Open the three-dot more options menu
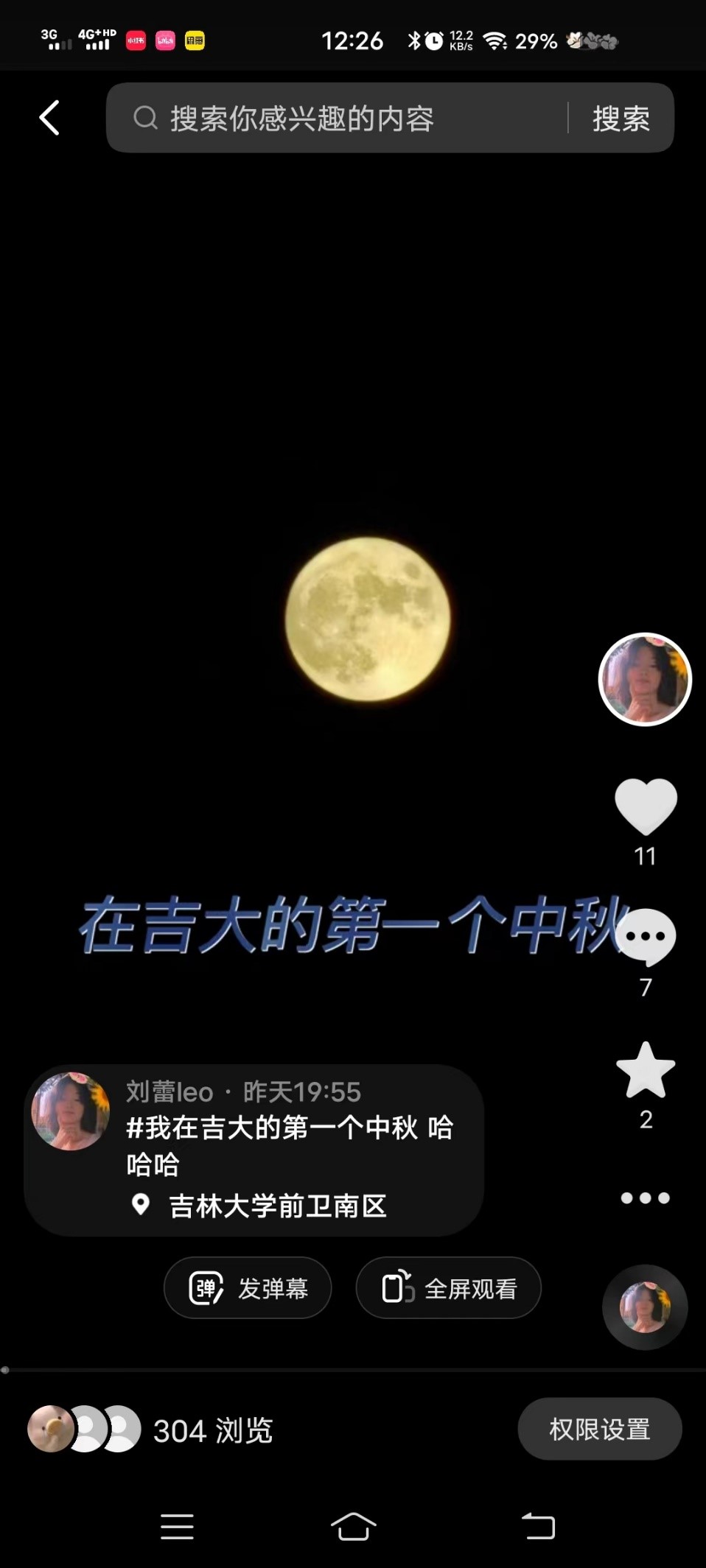The image size is (706, 1568). [x=646, y=1198]
